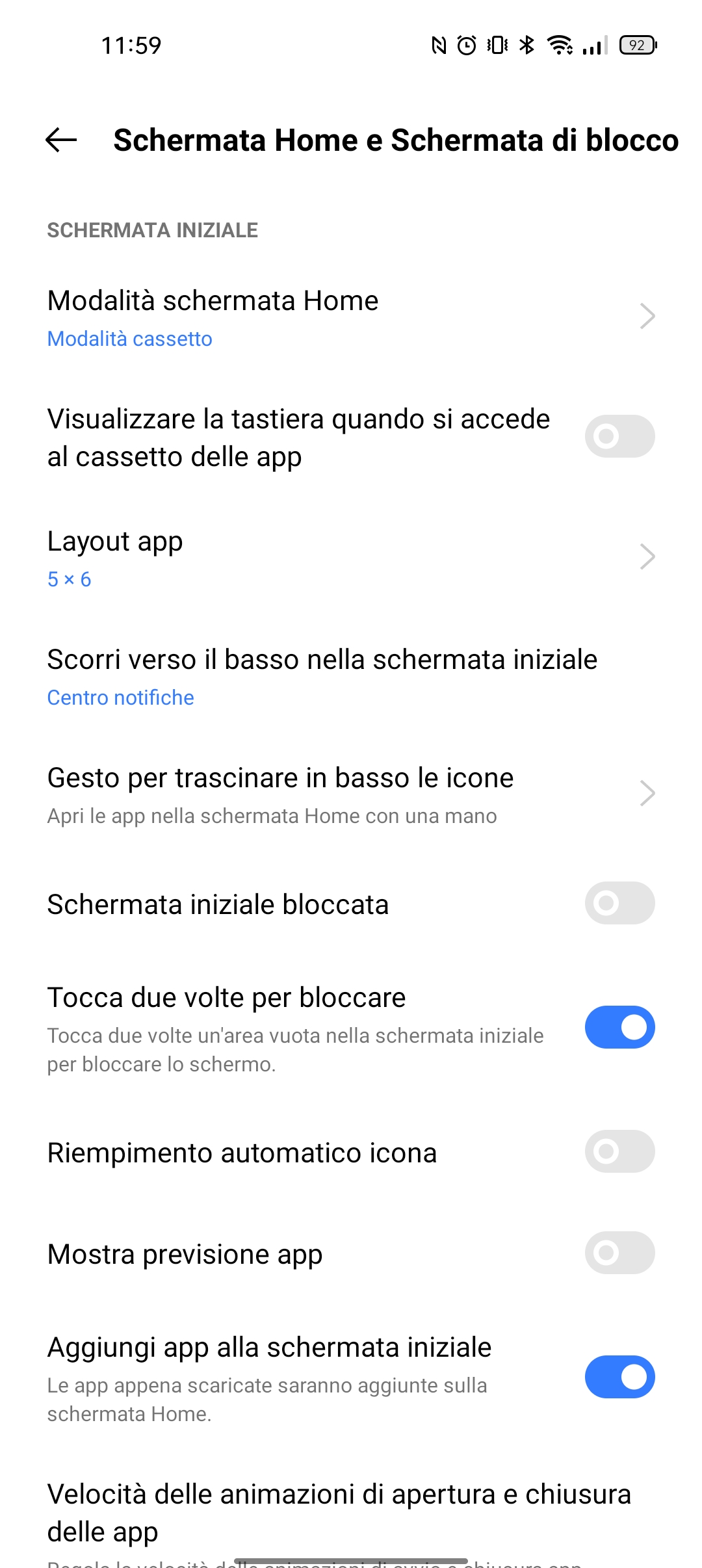This screenshot has height=1568, width=702.
Task: Disable Tocca due volte per bloccare
Action: click(x=619, y=1027)
